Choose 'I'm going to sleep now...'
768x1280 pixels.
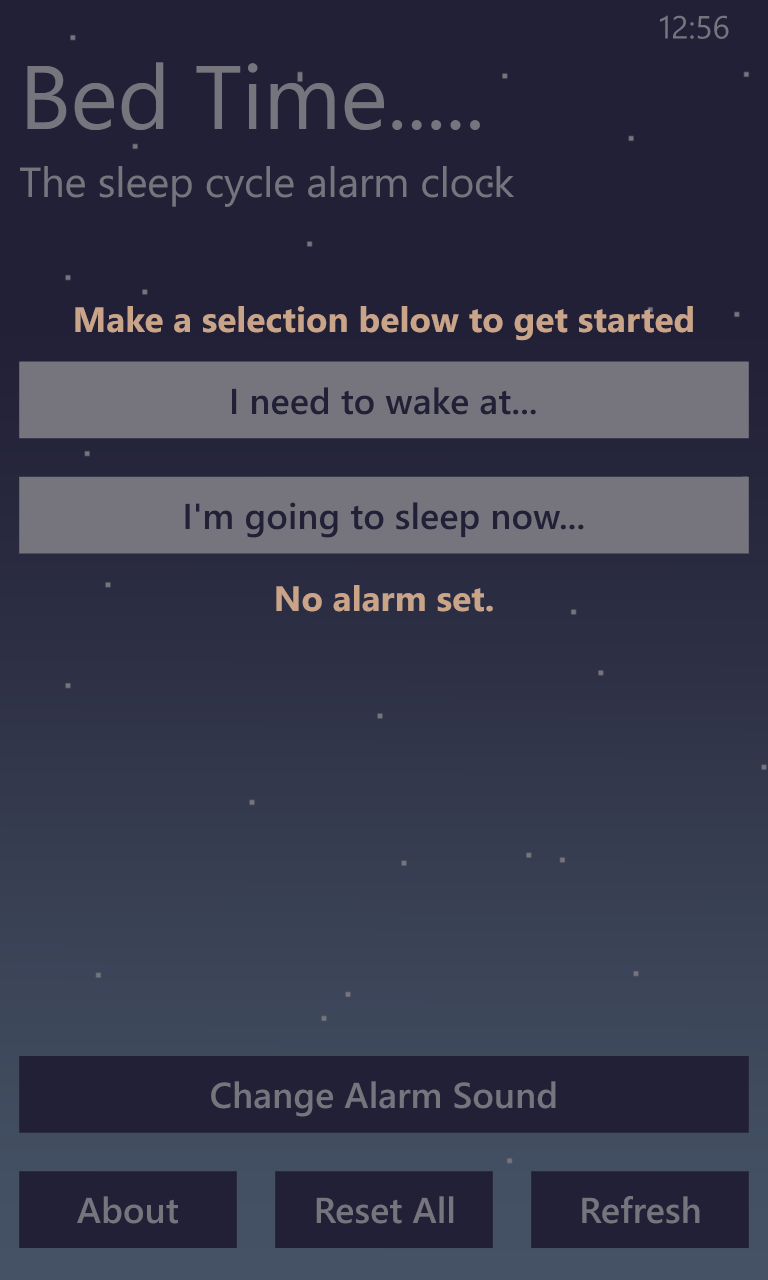tap(384, 516)
